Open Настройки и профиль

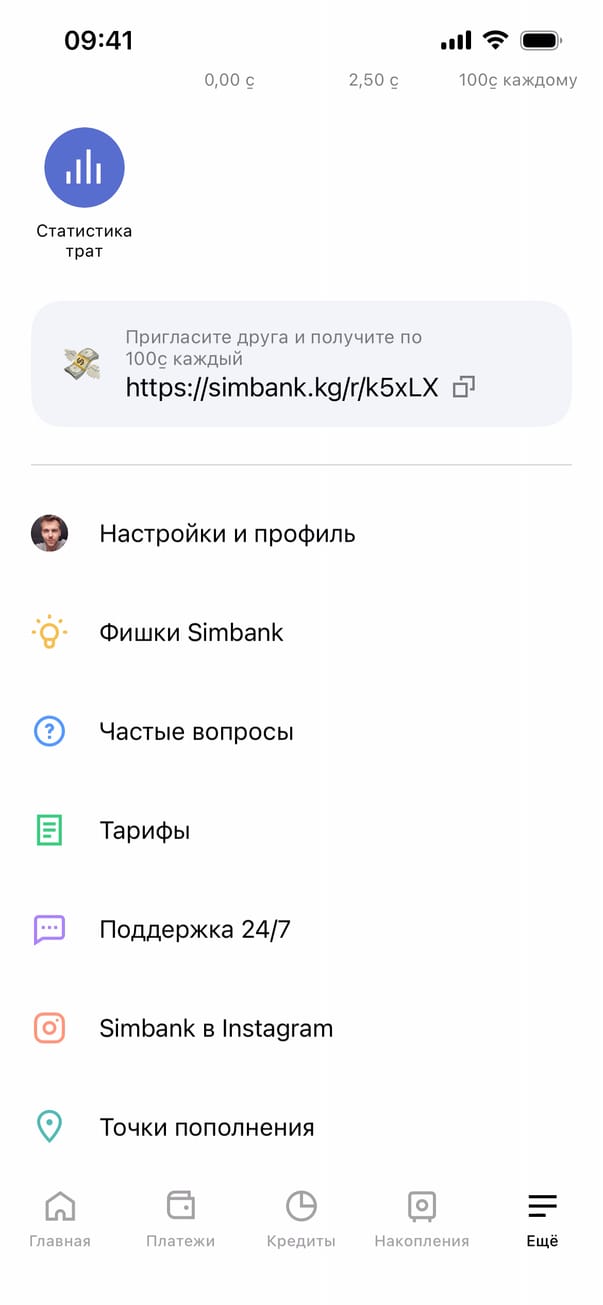coord(227,534)
